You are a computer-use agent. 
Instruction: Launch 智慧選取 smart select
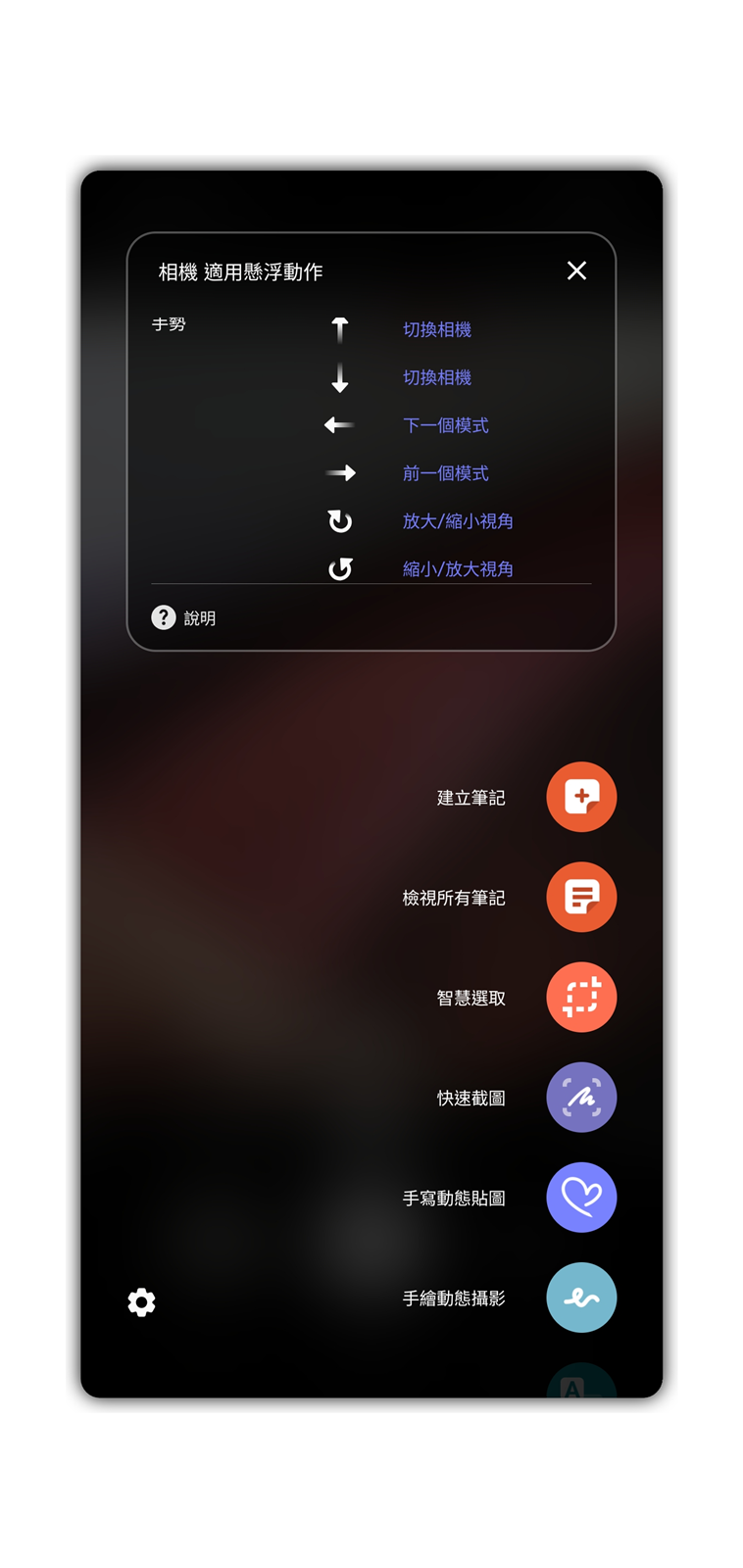click(581, 998)
